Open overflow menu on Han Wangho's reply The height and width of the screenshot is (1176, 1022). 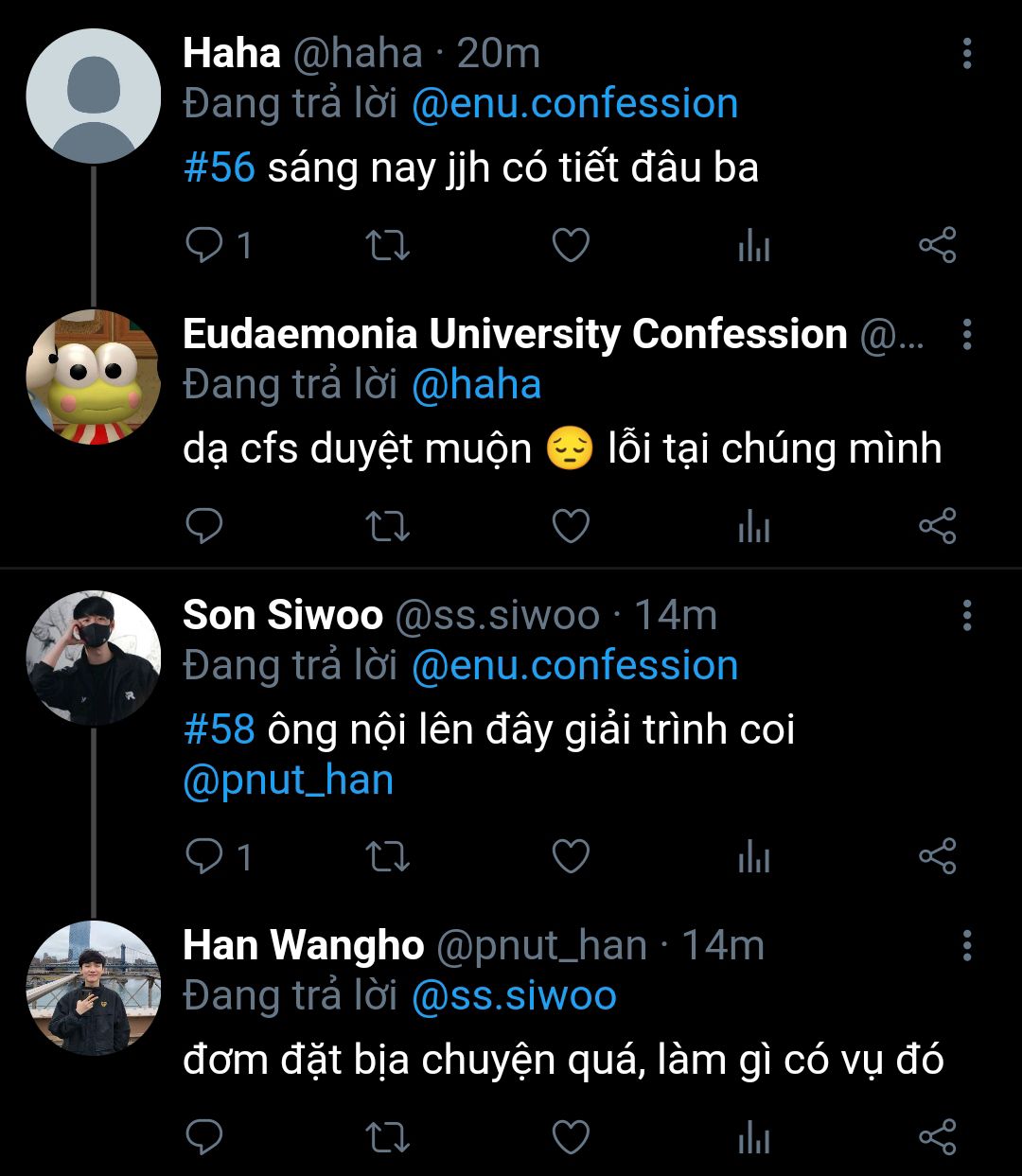pos(966,945)
